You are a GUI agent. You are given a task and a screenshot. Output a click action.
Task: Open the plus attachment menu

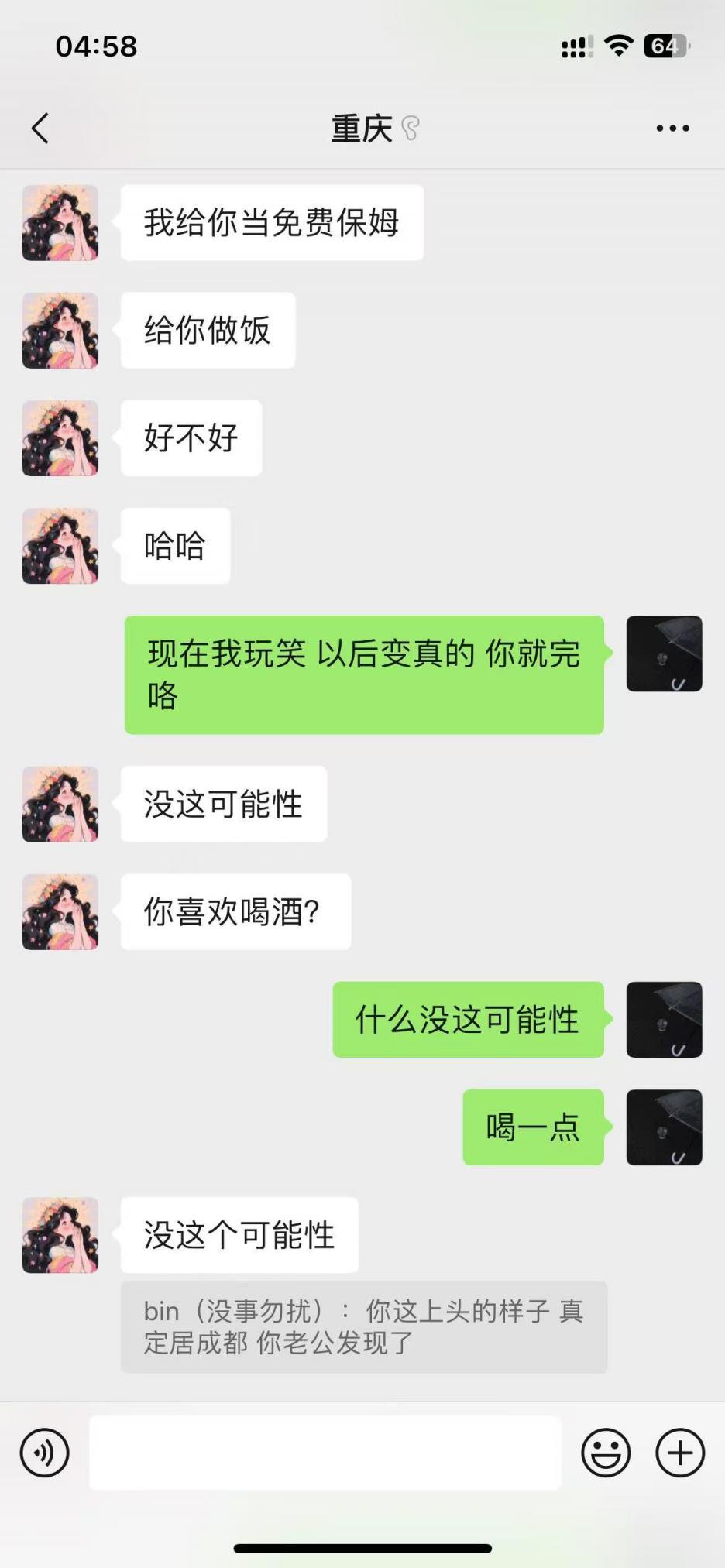pyautogui.click(x=680, y=1453)
